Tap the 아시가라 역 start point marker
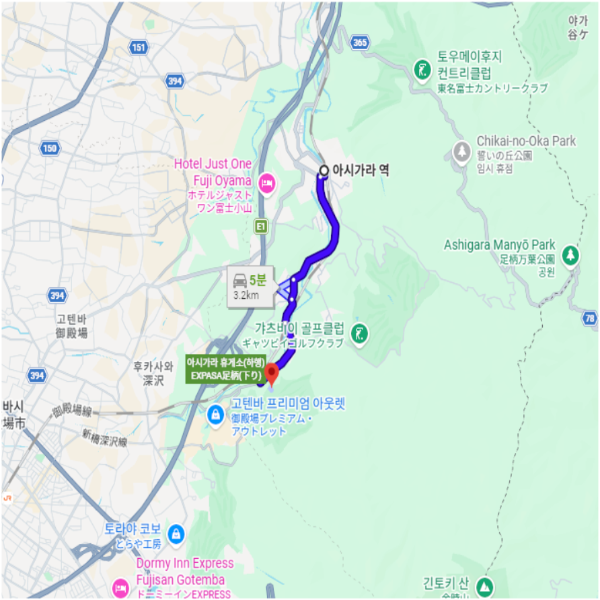Image resolution: width=600 pixels, height=600 pixels. point(323,171)
